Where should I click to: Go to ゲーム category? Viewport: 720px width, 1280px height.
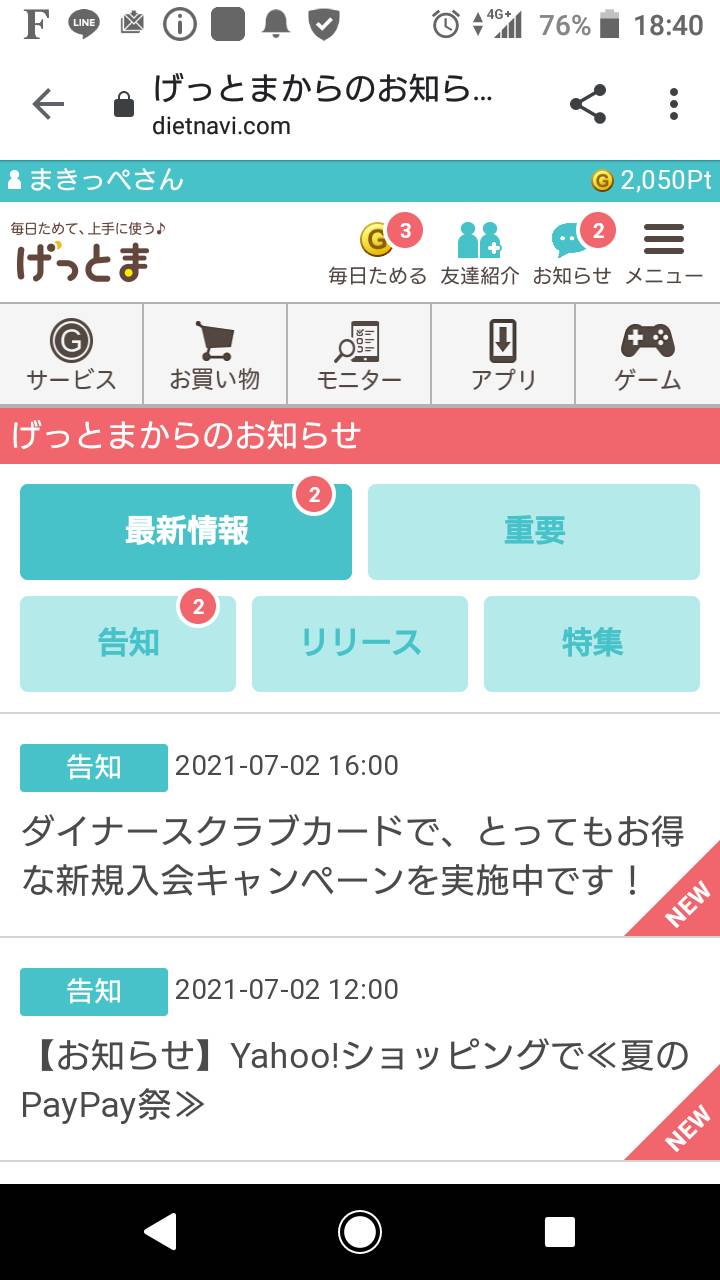click(648, 355)
